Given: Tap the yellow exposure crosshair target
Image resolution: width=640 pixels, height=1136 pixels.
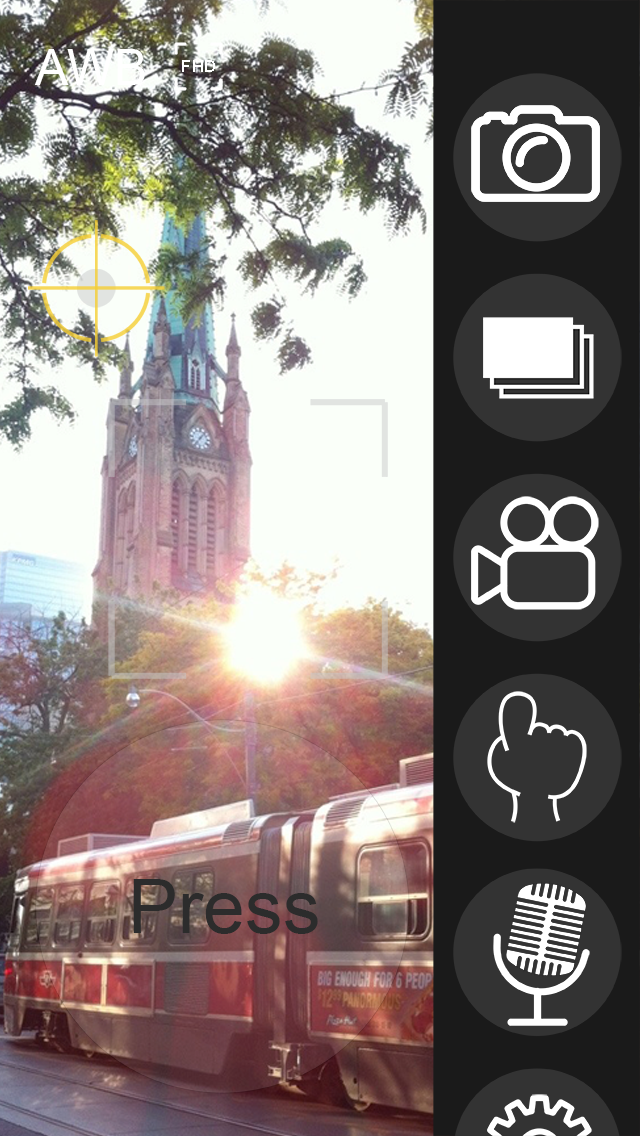Looking at the screenshot, I should [x=96, y=288].
